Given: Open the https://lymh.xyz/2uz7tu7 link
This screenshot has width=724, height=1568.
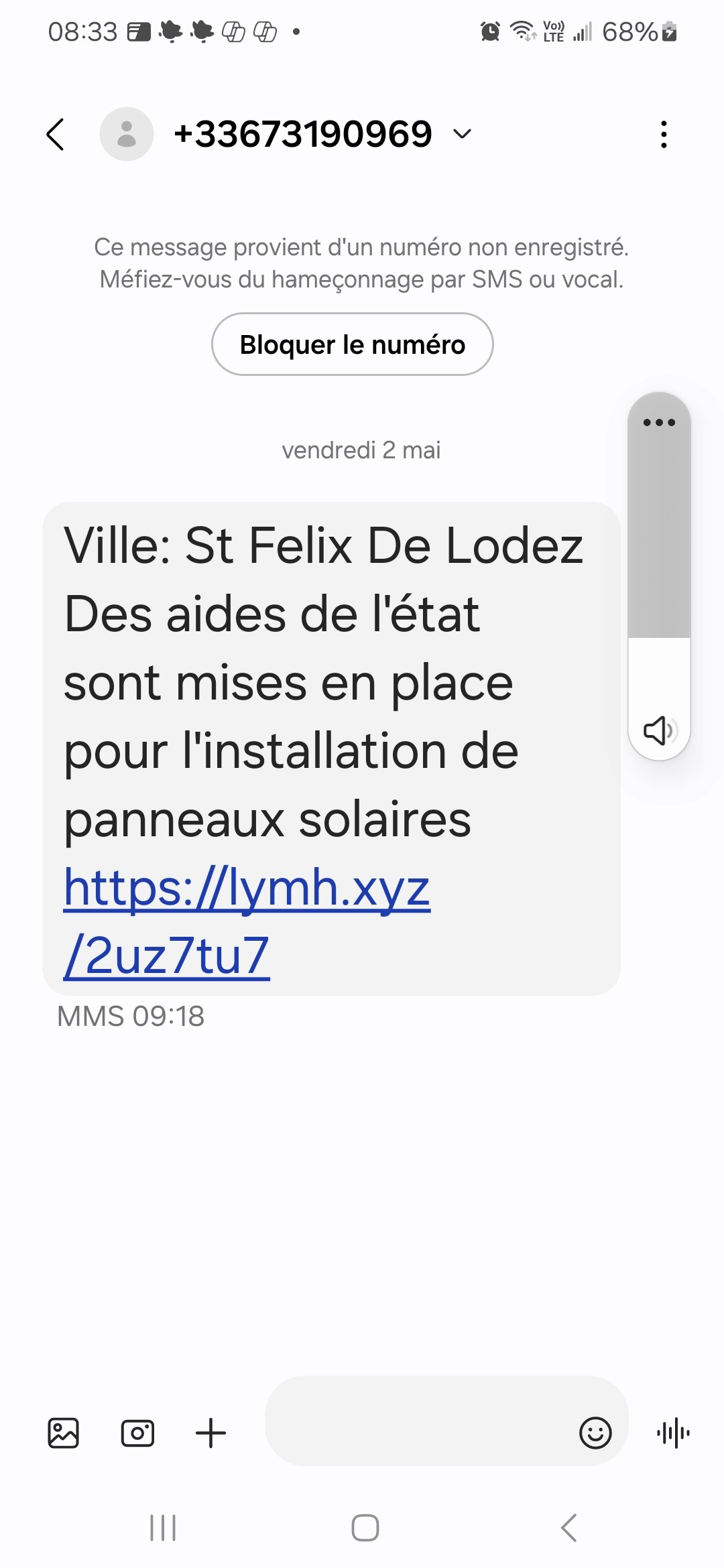Looking at the screenshot, I should pyautogui.click(x=247, y=921).
